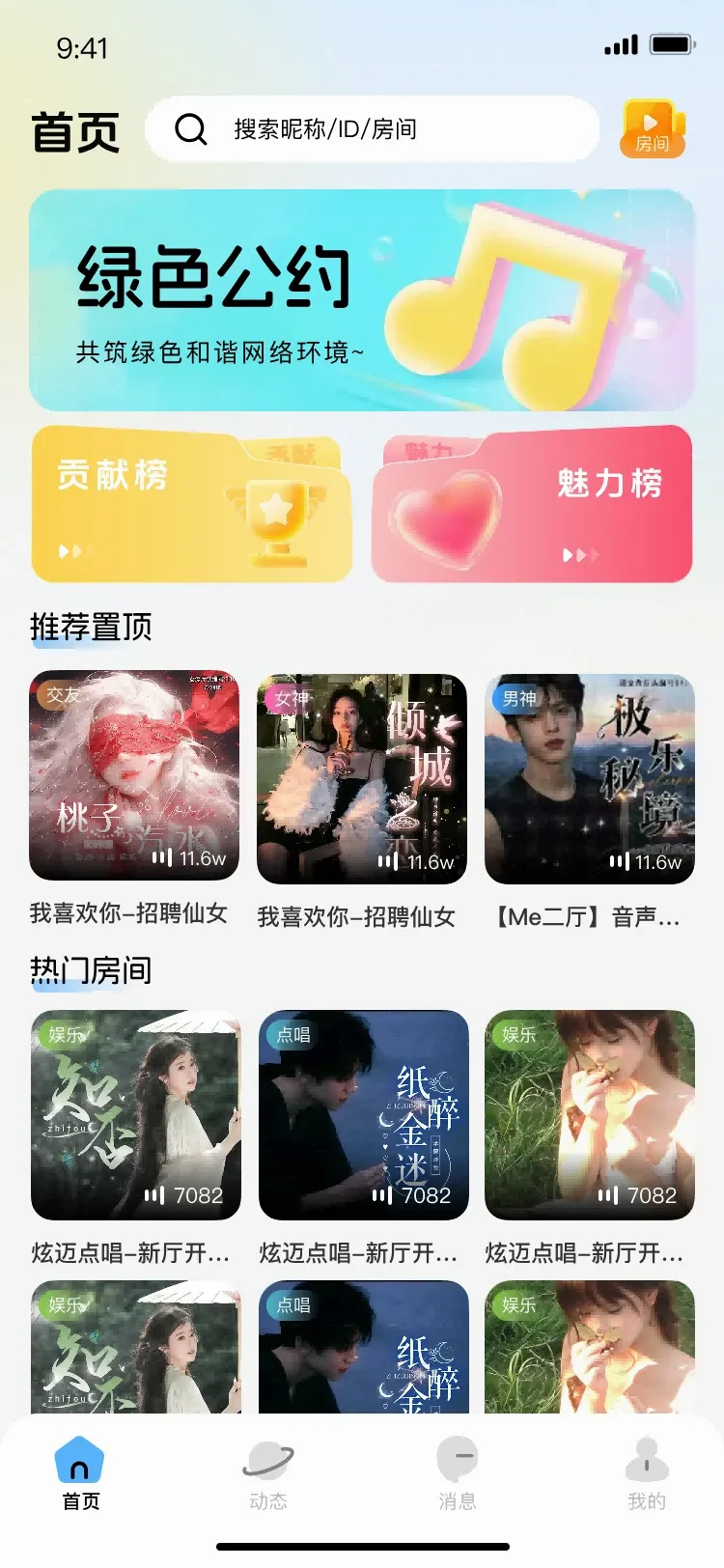This screenshot has height=1568, width=724.
Task: Switch to the 消息 tab
Action: (458, 1473)
